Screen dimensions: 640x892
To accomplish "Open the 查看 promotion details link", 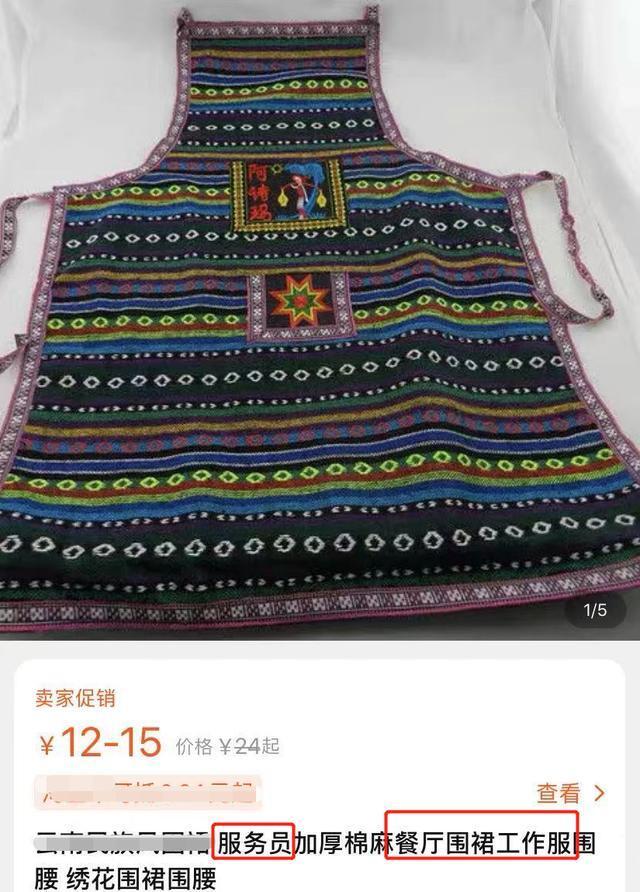I will click(x=570, y=794).
